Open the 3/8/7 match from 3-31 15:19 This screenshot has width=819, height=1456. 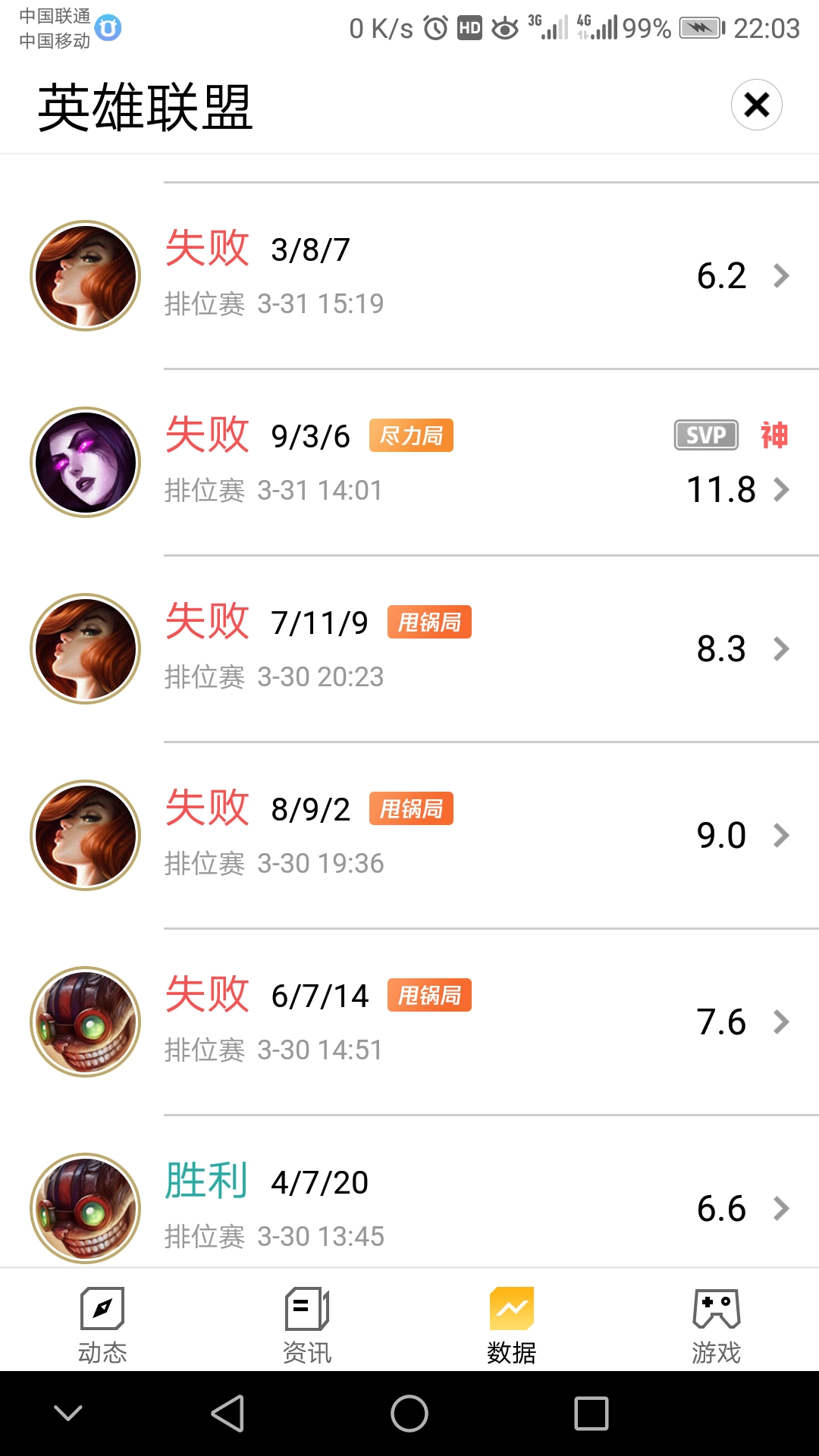pos(455,276)
